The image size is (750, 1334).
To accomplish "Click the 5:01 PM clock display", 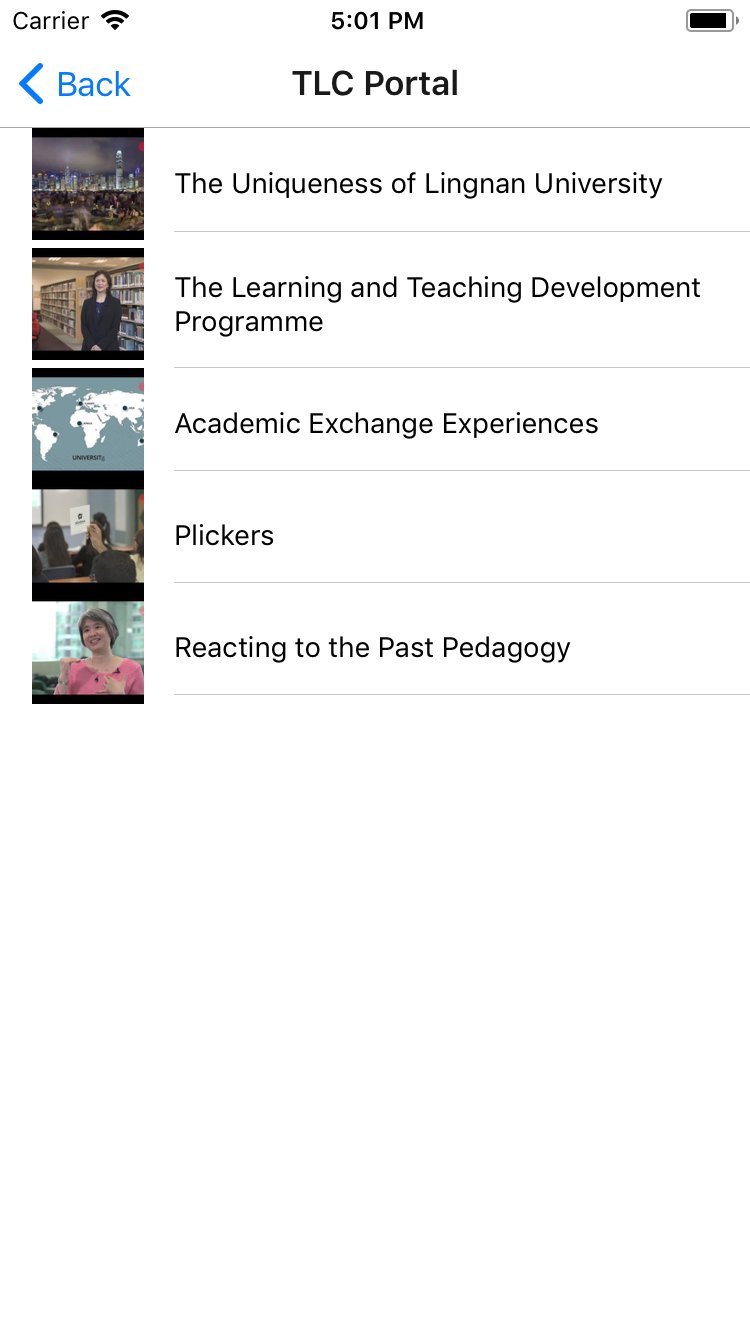I will point(377,20).
